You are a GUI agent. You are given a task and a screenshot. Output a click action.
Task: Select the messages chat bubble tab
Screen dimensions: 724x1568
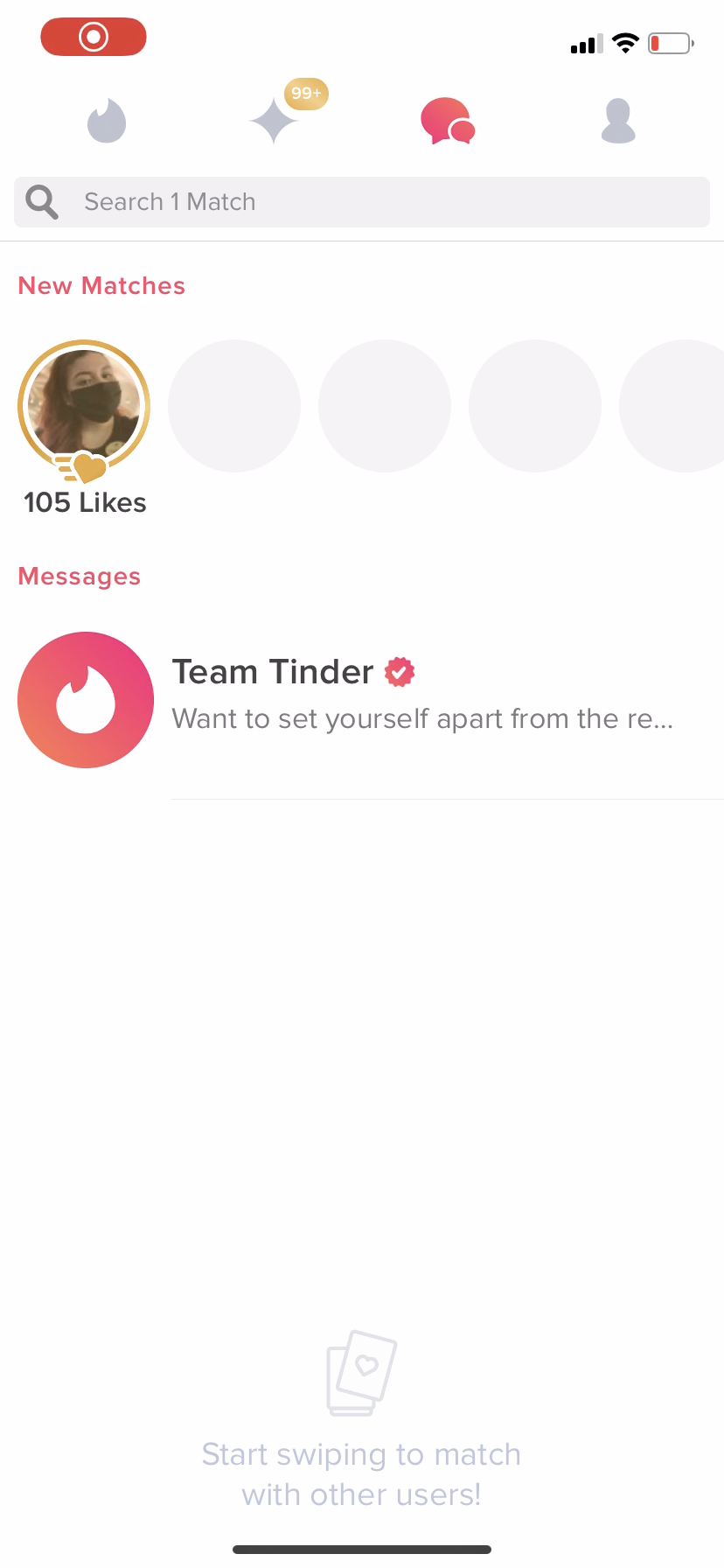pyautogui.click(x=448, y=121)
